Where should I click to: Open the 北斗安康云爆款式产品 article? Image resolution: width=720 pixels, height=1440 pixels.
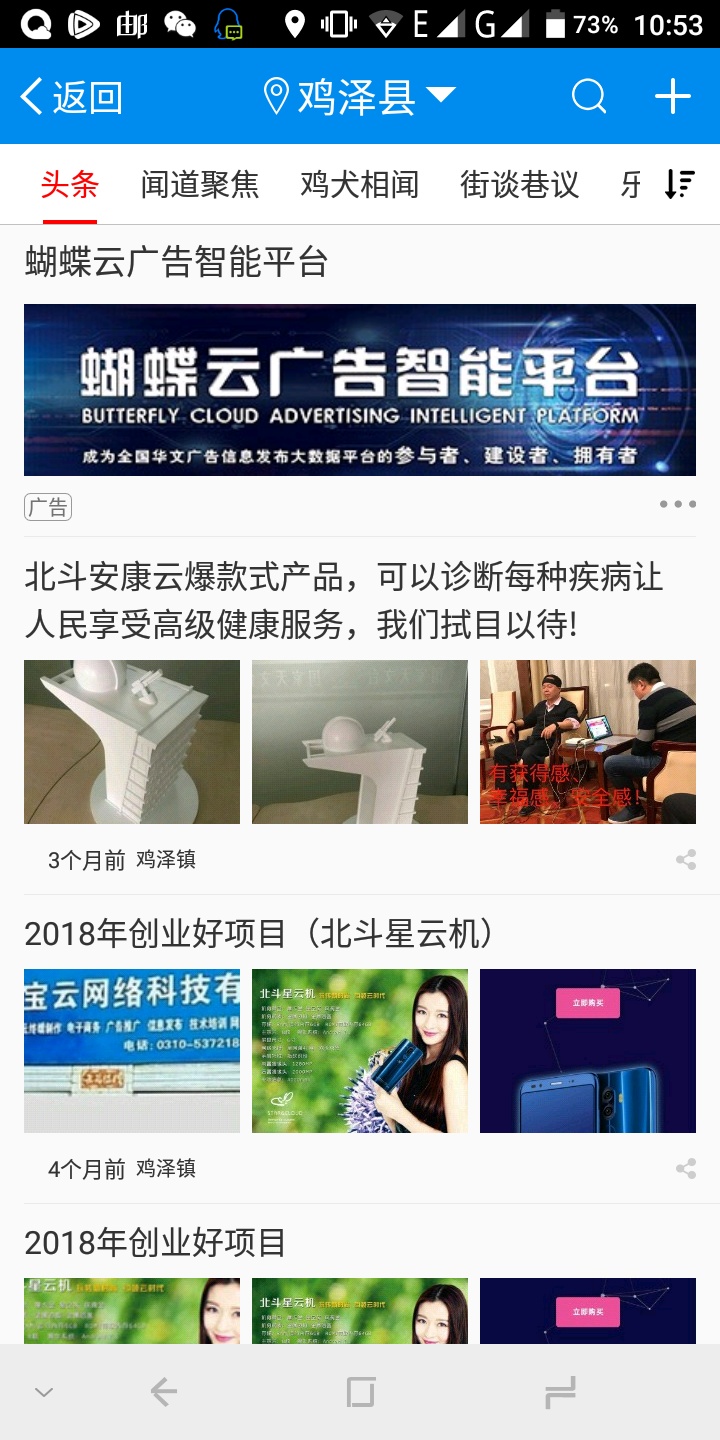(344, 601)
